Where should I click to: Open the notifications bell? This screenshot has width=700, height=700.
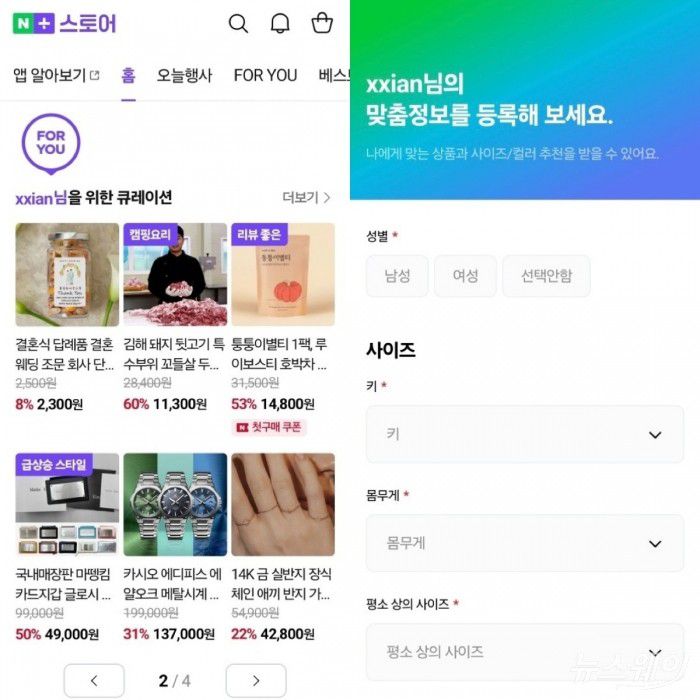pyautogui.click(x=280, y=24)
